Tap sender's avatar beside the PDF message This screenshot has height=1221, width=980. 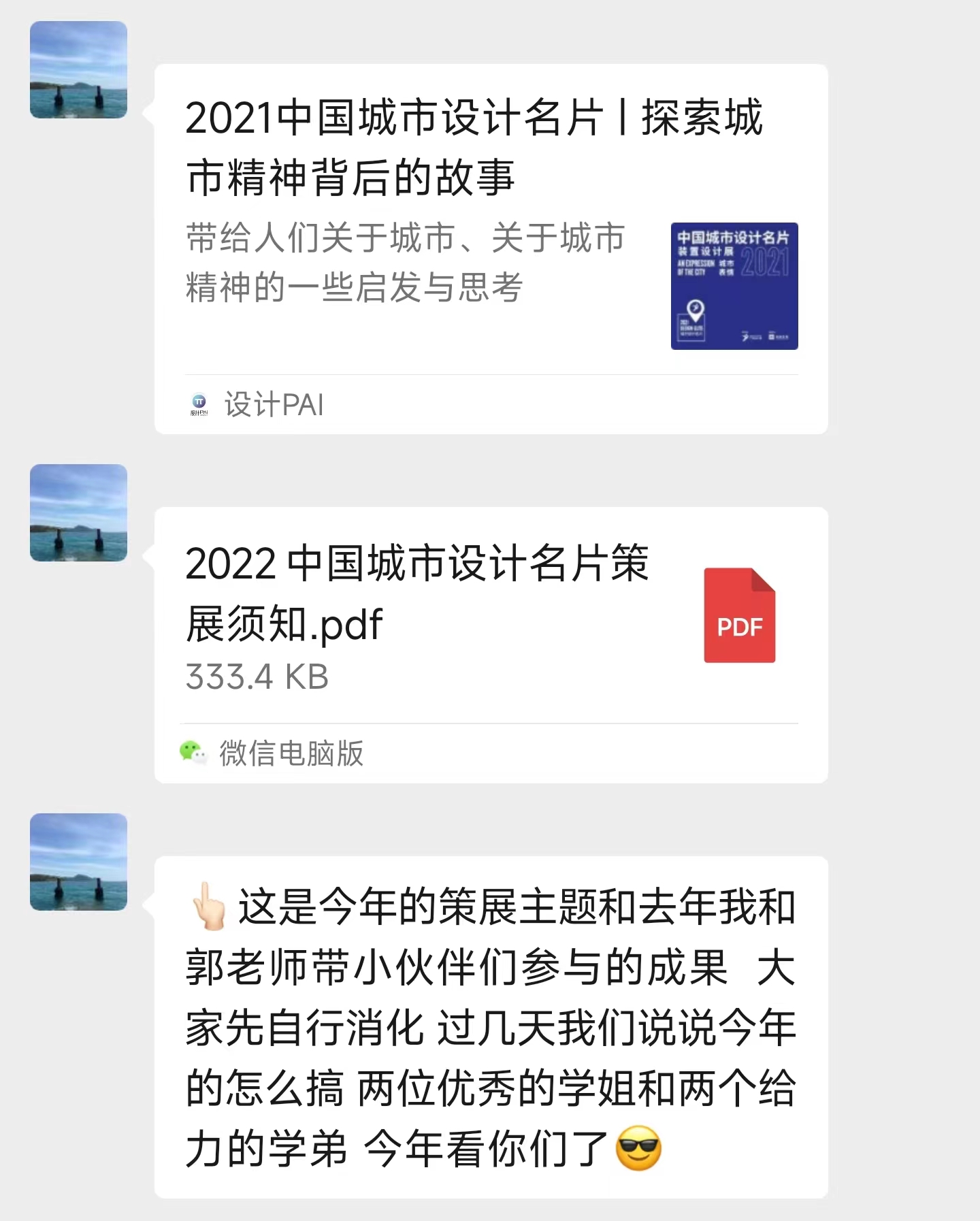pos(78,512)
